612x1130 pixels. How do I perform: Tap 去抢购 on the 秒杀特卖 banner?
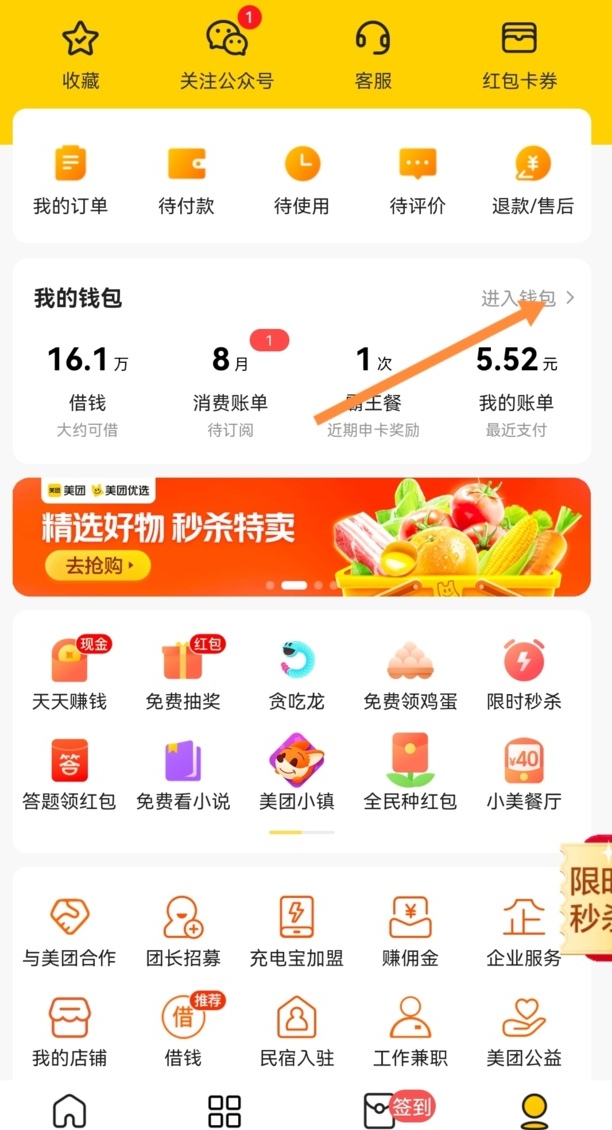coord(97,566)
